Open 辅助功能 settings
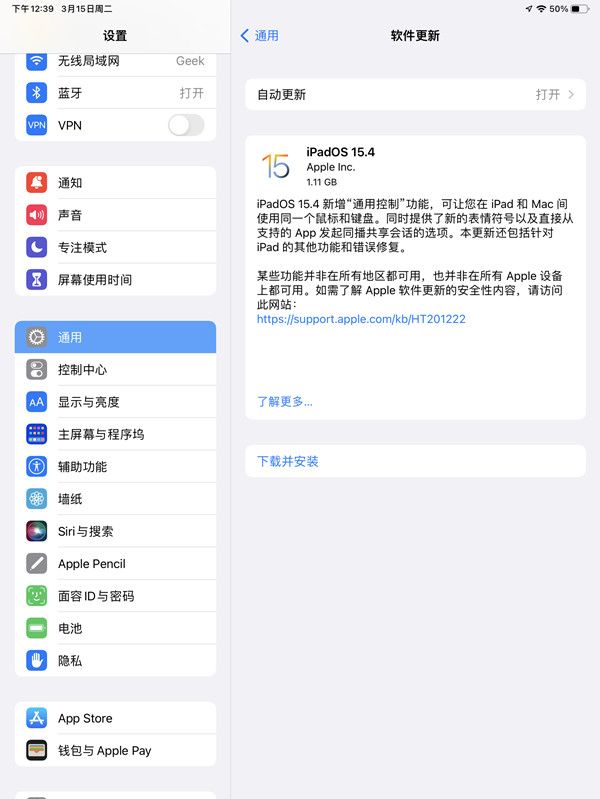This screenshot has height=799, width=600. pos(115,466)
